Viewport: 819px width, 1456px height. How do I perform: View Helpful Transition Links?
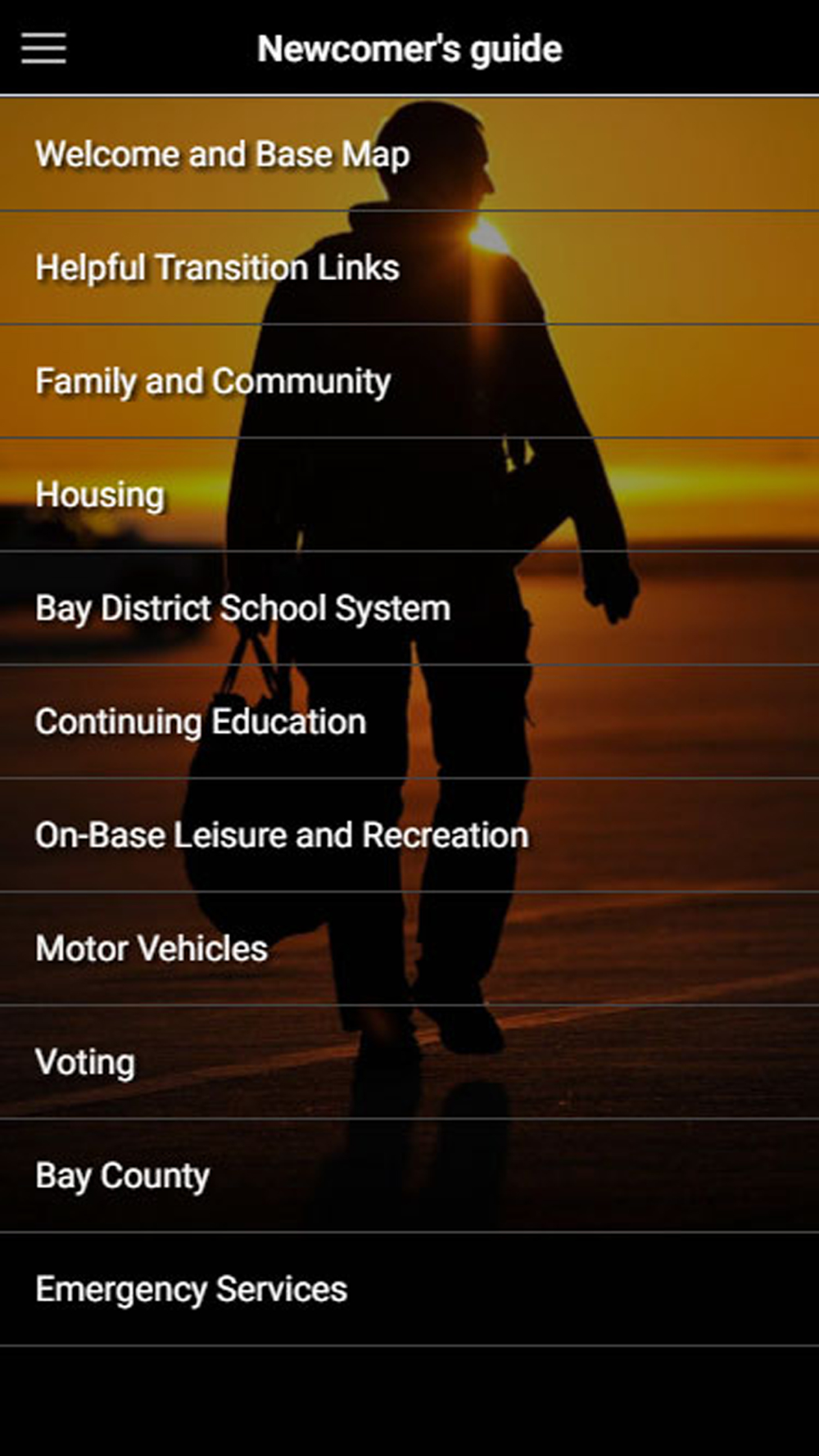coord(218,268)
